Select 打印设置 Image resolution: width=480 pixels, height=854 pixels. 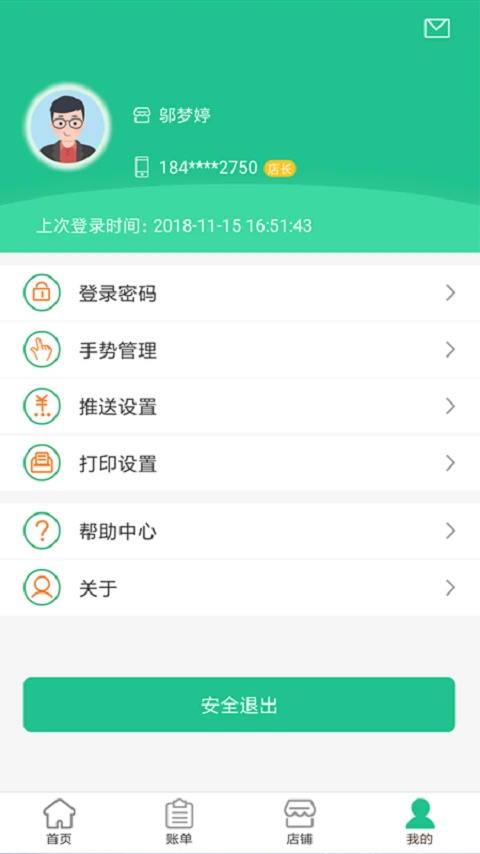(x=240, y=463)
